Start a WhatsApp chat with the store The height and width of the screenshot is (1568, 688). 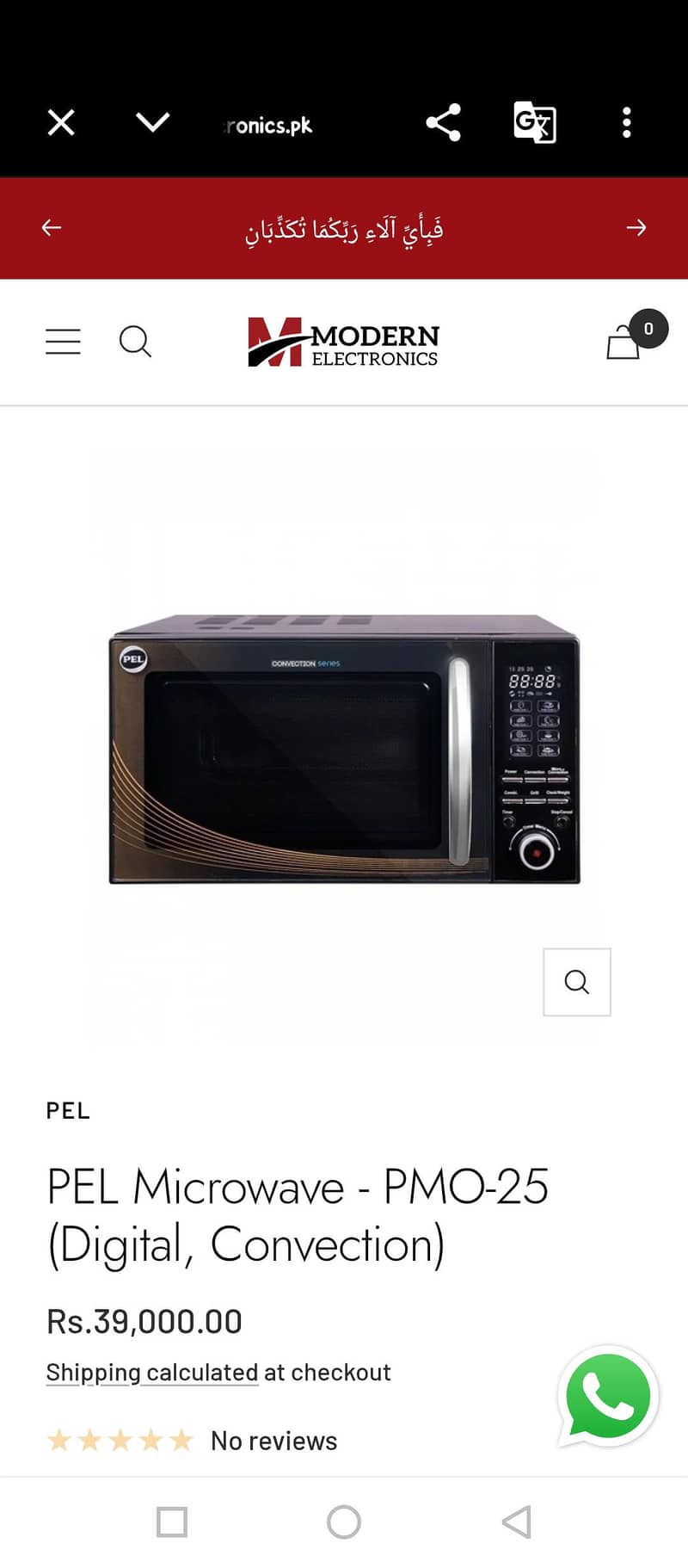click(608, 1396)
